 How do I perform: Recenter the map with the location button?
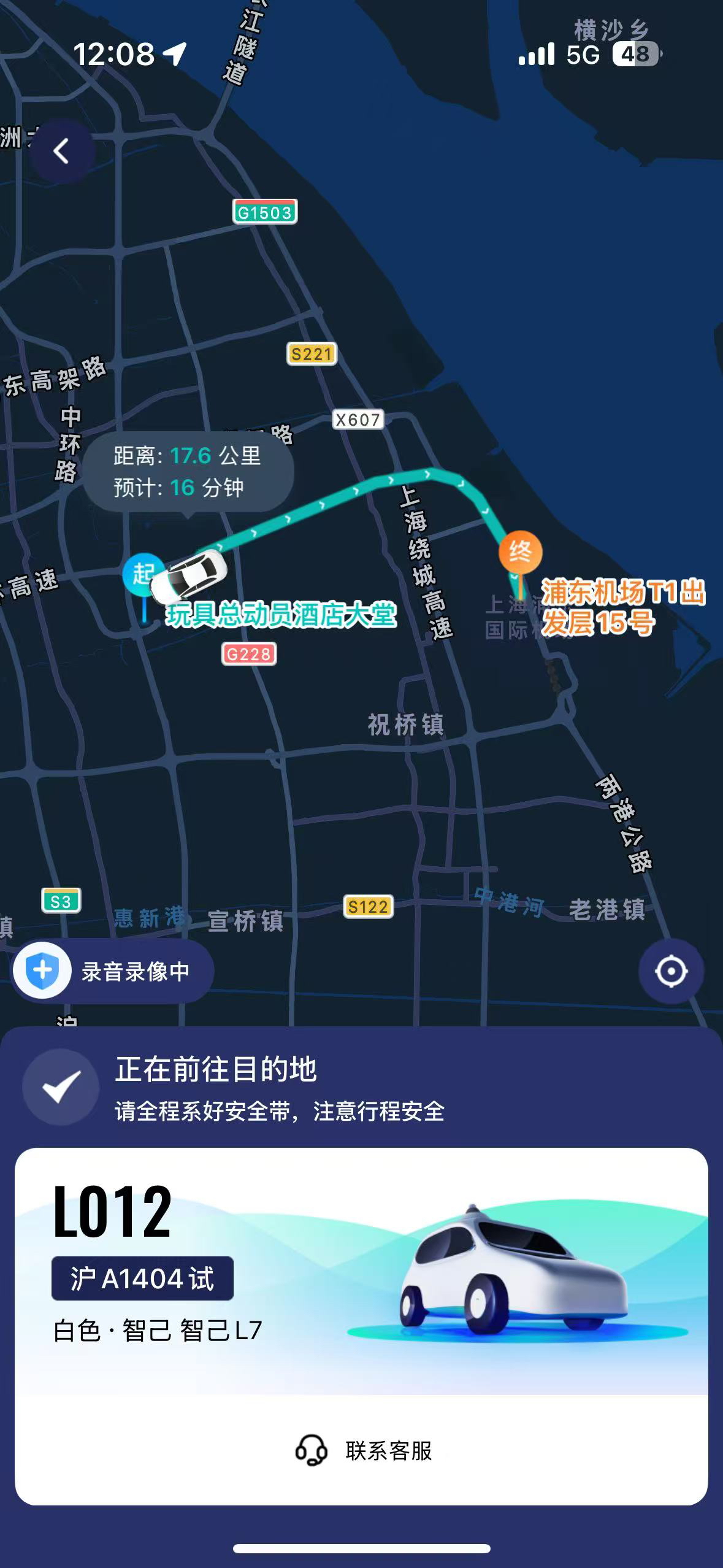tap(671, 971)
